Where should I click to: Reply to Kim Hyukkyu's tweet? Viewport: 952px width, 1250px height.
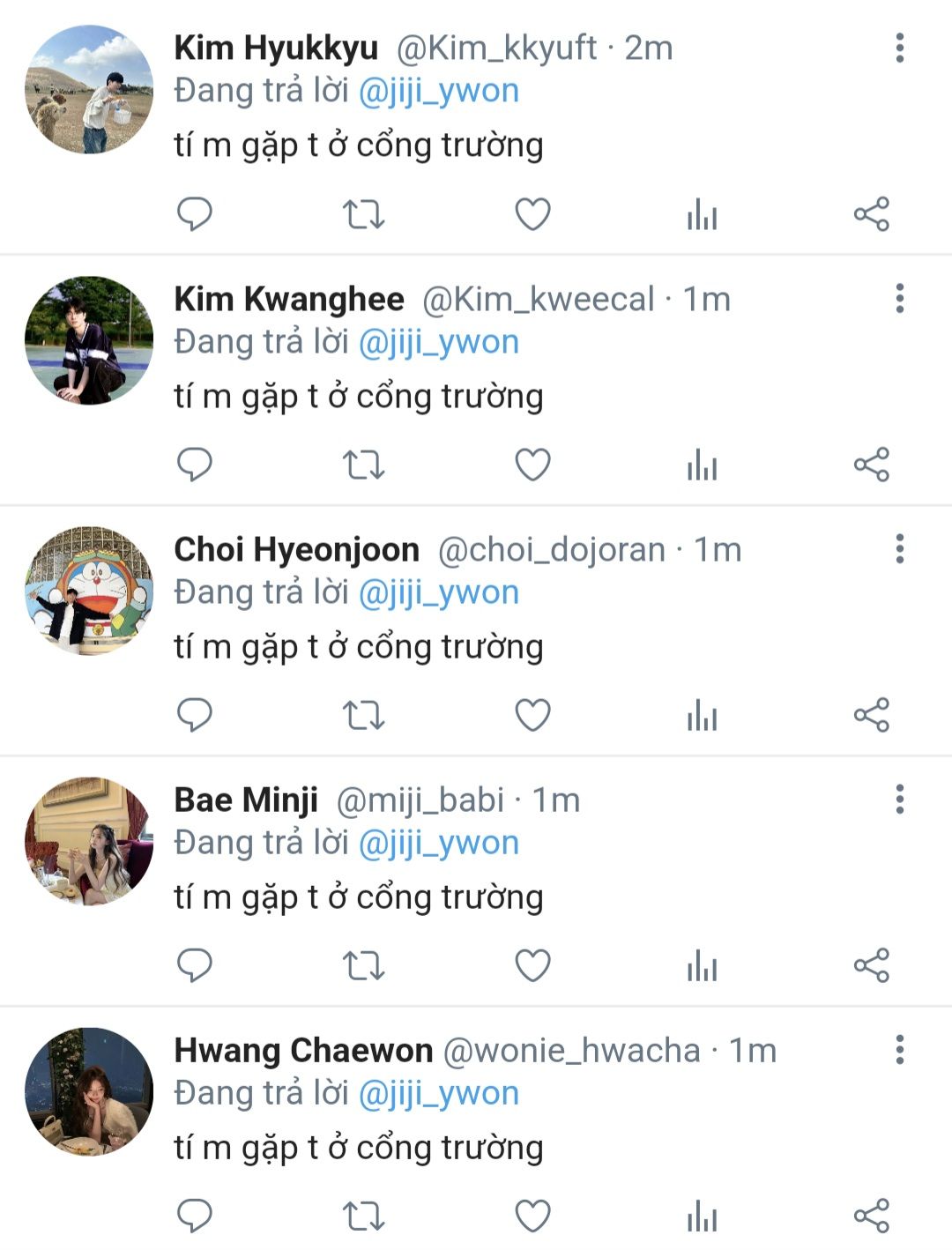(x=195, y=214)
